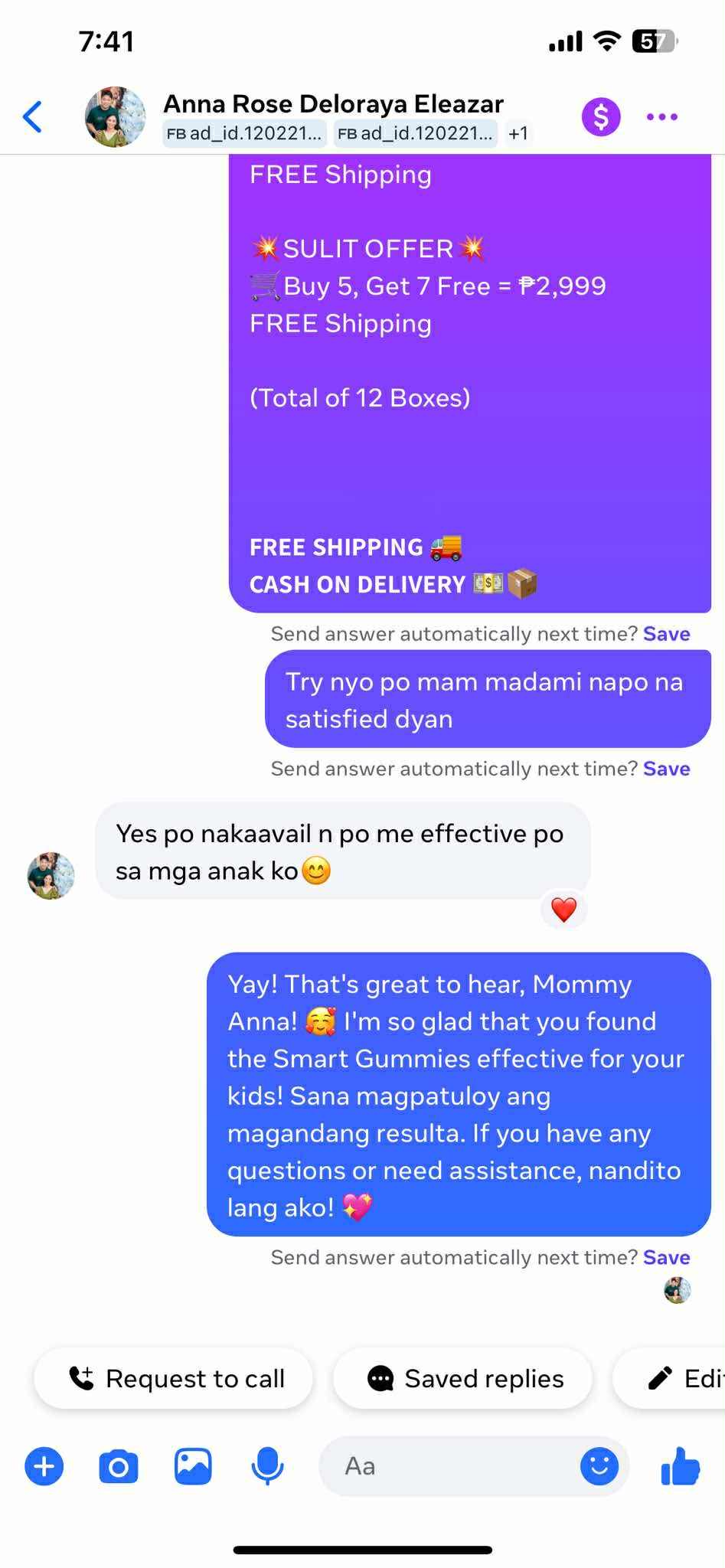Go back to the inbox
This screenshot has width=725, height=1568.
33,117
